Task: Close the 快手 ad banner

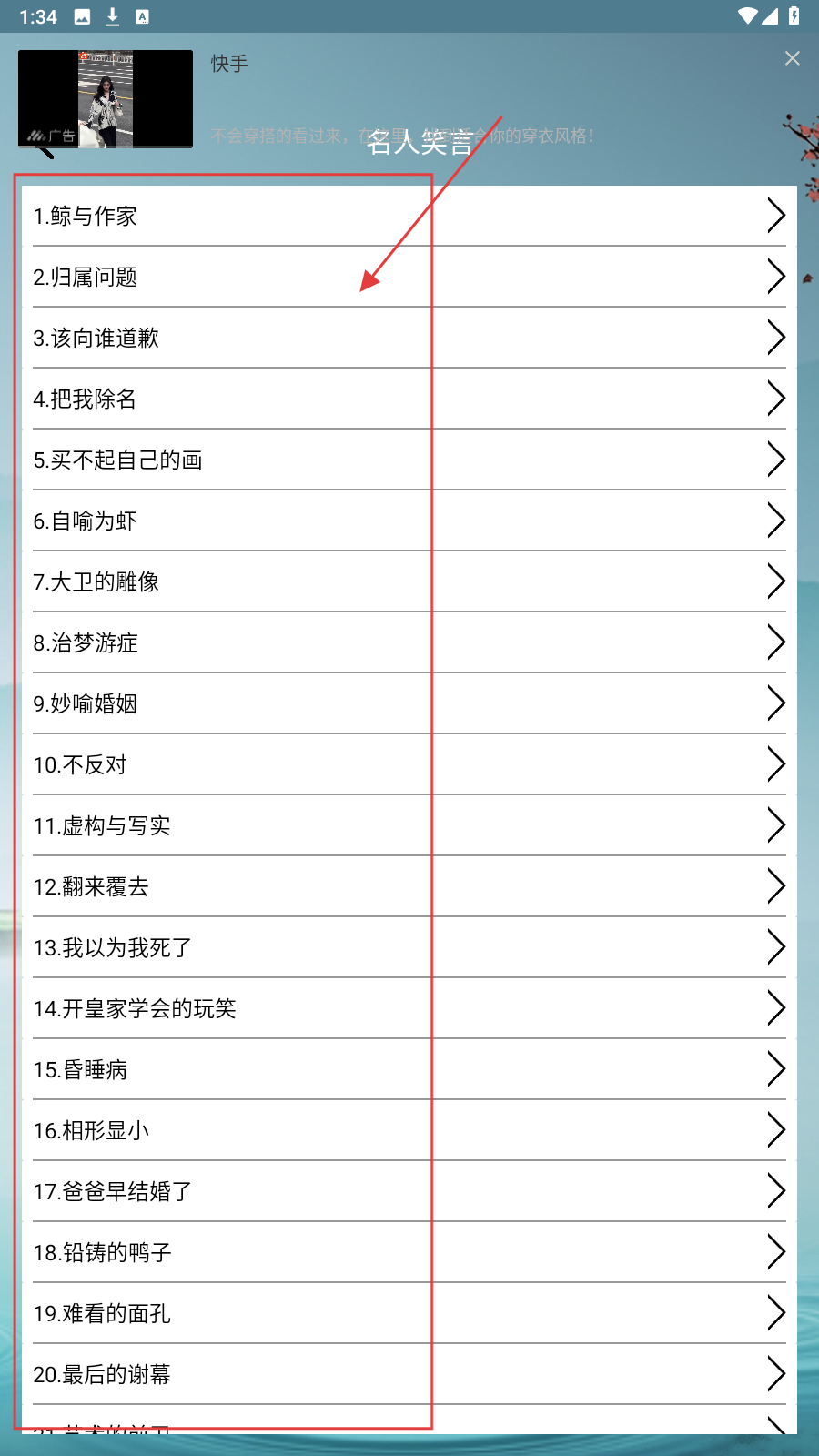Action: tap(792, 58)
